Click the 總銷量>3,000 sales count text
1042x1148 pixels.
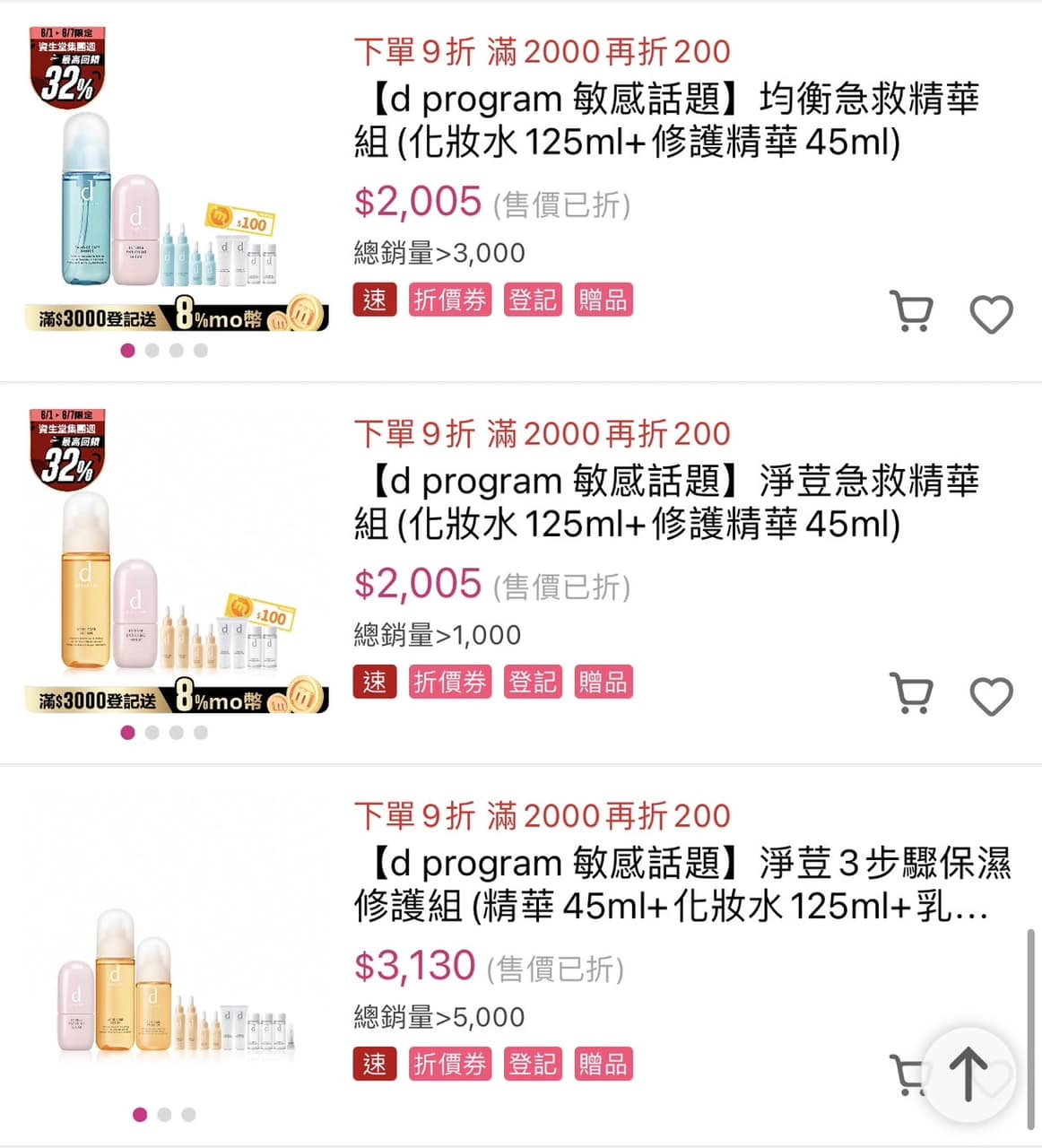point(437,252)
